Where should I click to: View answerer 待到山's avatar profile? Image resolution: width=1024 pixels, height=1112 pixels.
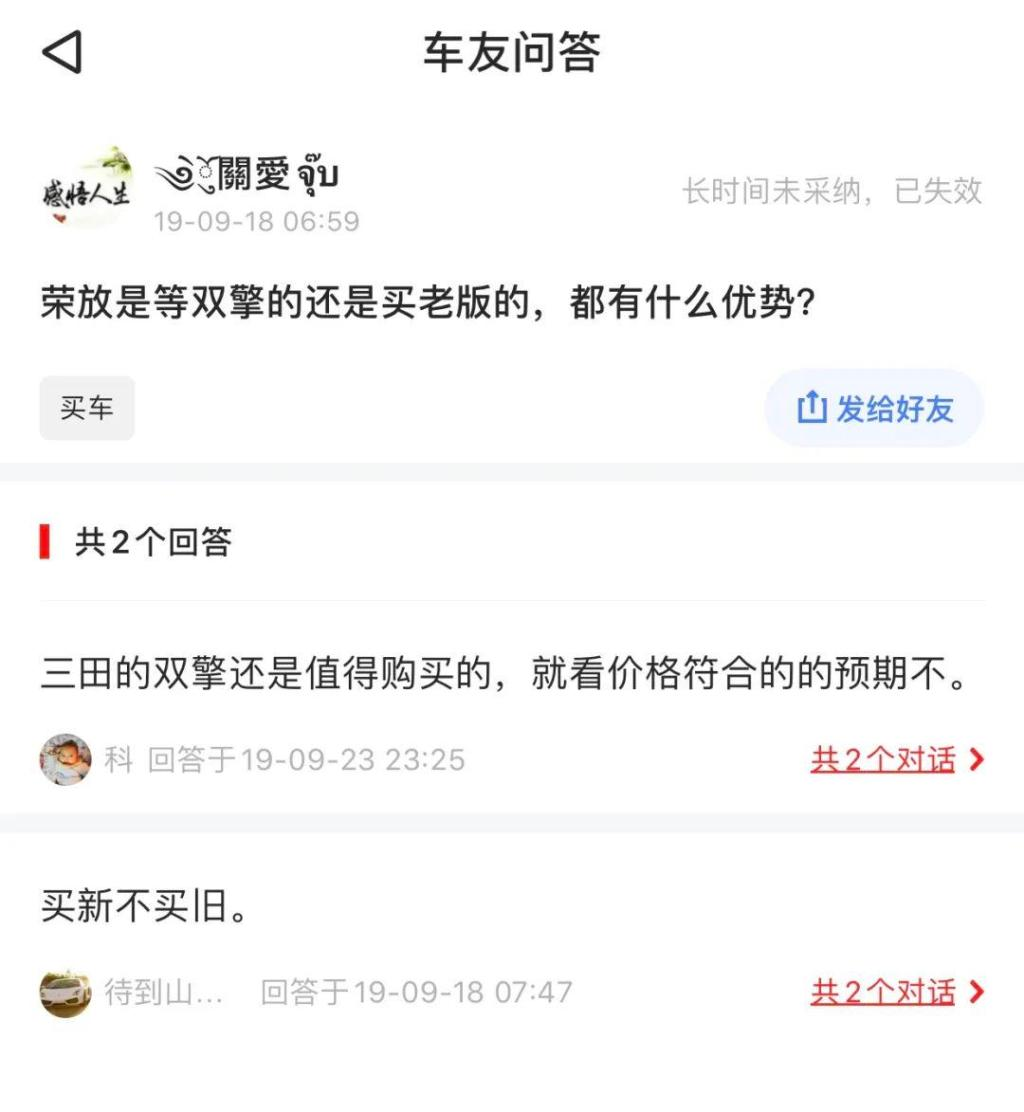tap(65, 992)
